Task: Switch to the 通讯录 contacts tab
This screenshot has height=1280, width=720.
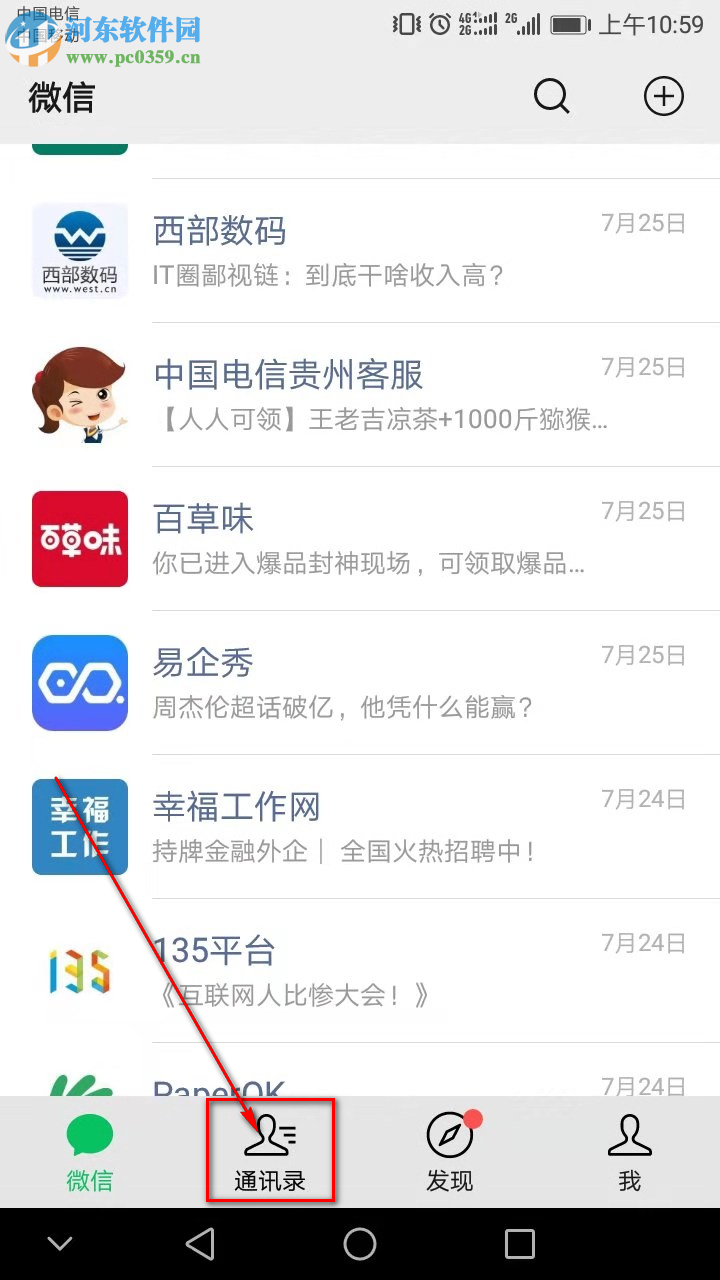Action: [x=270, y=1150]
